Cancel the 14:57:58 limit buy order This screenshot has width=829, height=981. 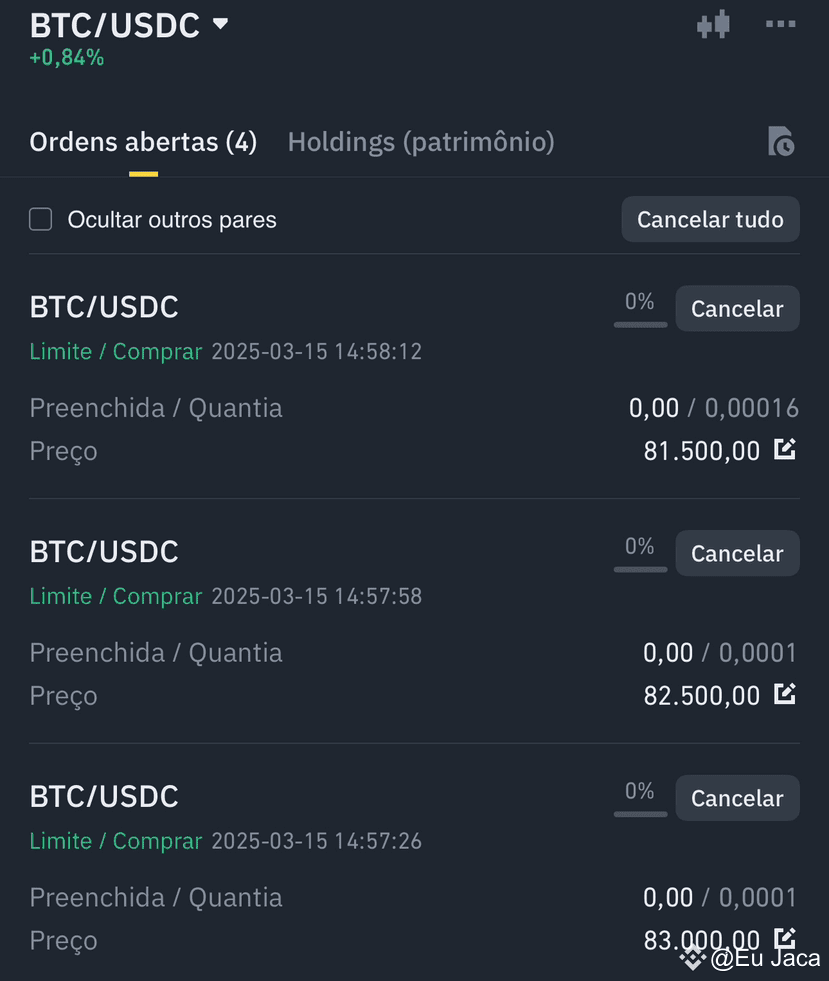point(737,553)
